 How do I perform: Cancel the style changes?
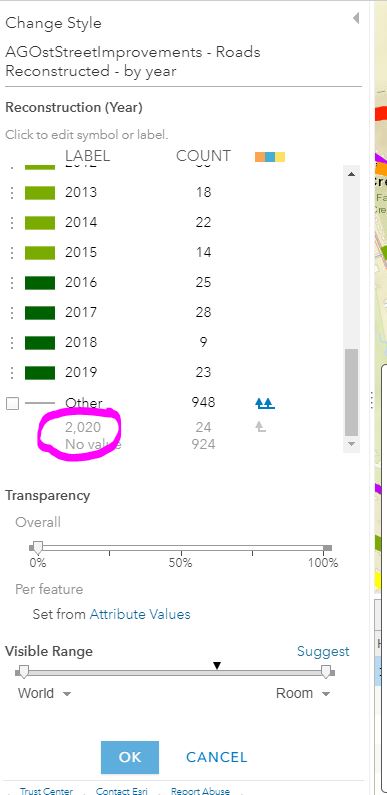217,757
